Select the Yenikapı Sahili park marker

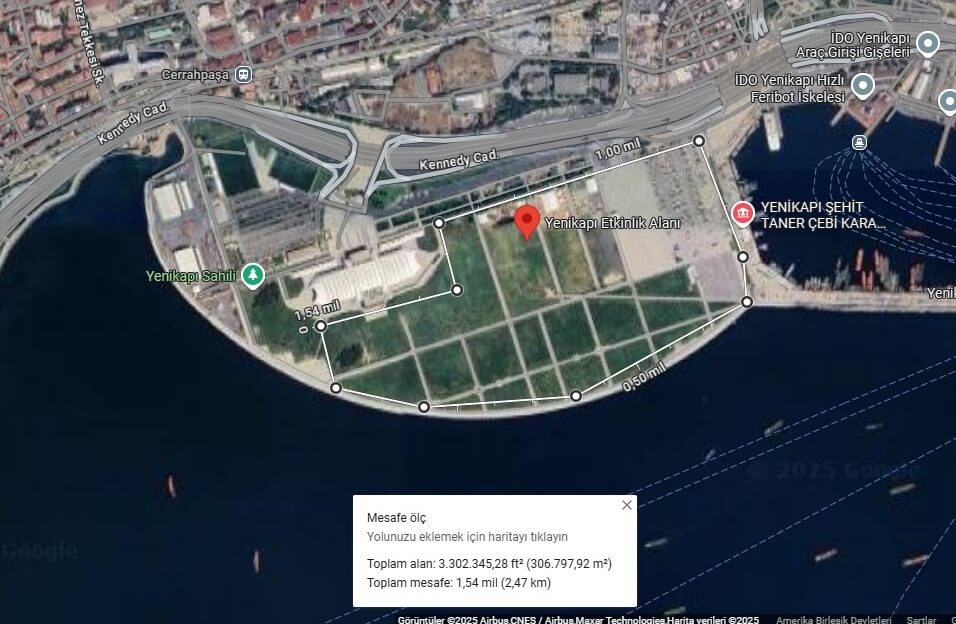254,275
